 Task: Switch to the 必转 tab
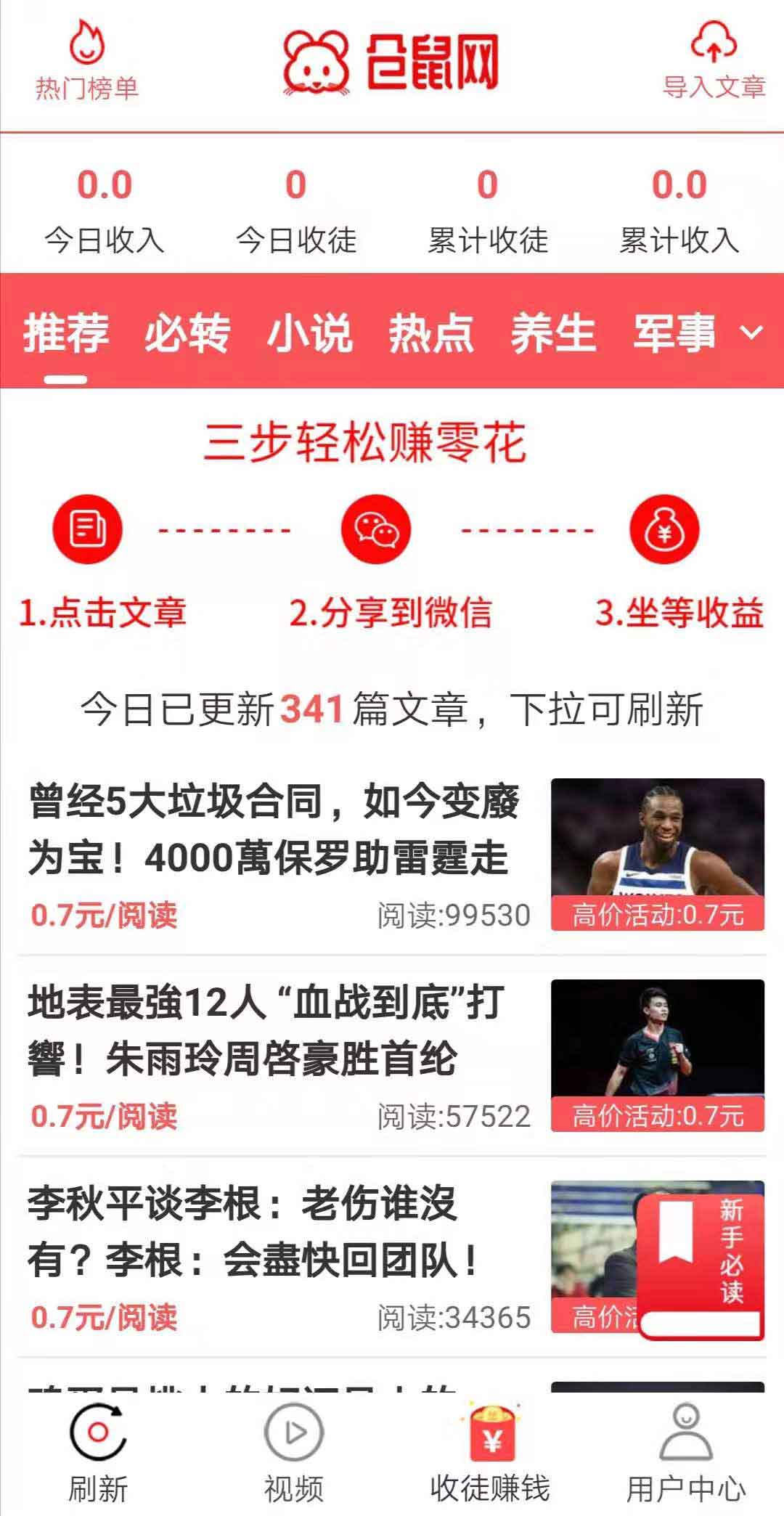(187, 334)
